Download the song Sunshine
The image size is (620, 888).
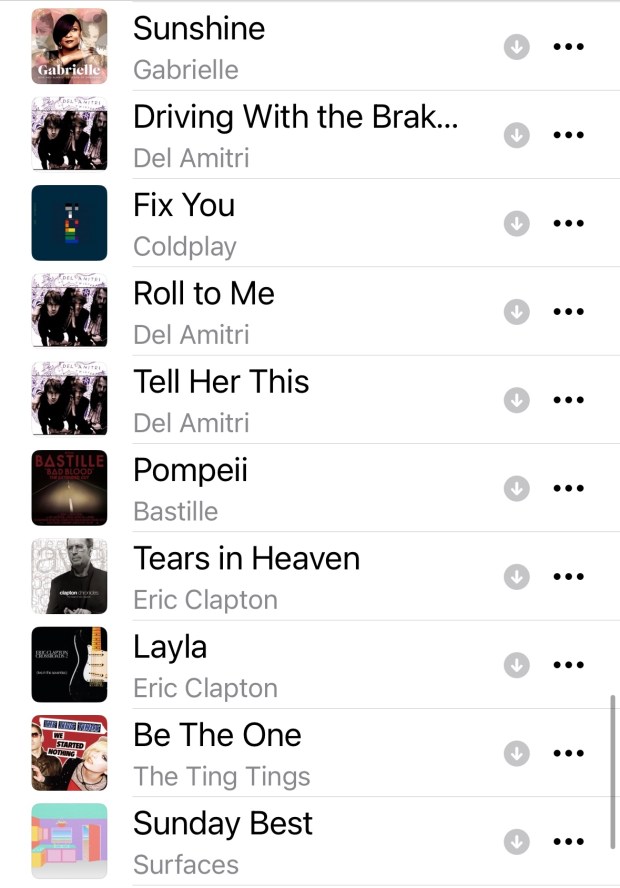click(x=516, y=47)
